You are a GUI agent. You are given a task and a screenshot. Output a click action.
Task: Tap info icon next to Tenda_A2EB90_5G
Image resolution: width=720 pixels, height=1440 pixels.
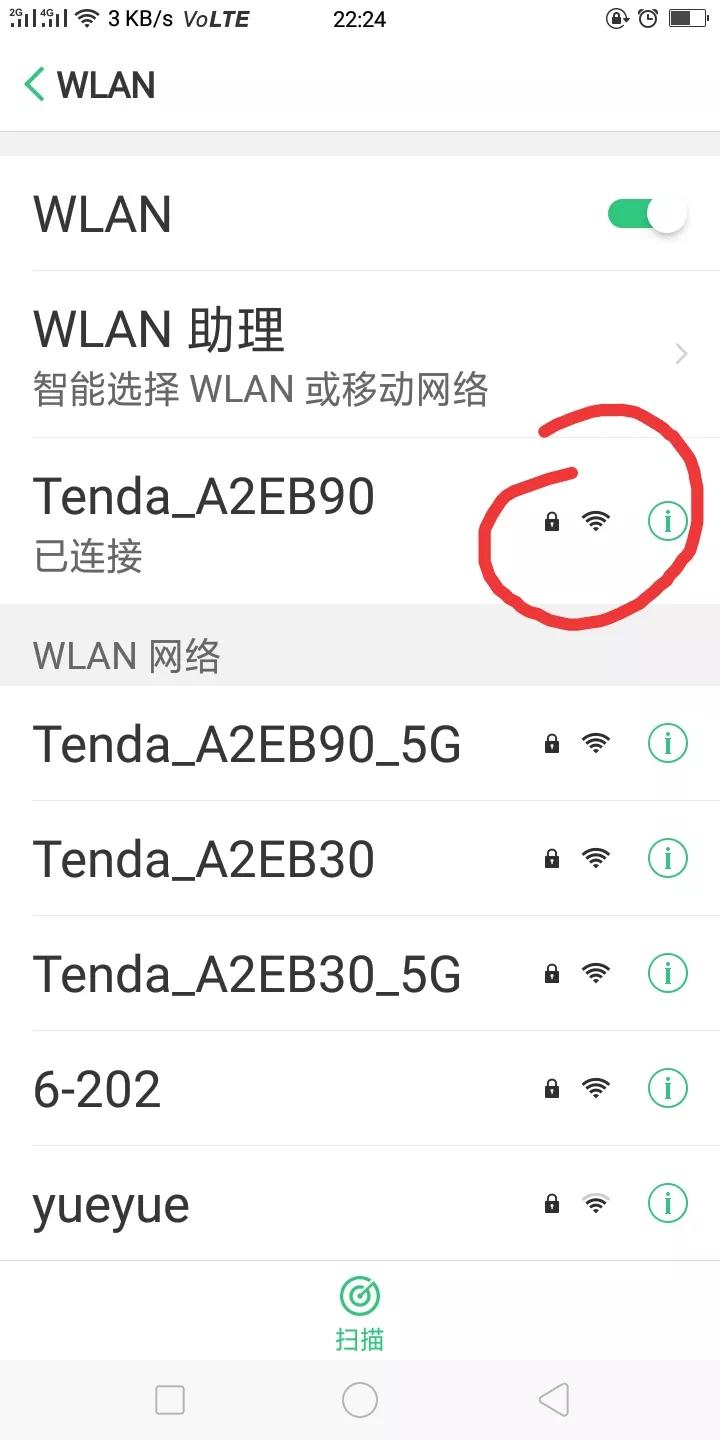[x=667, y=743]
